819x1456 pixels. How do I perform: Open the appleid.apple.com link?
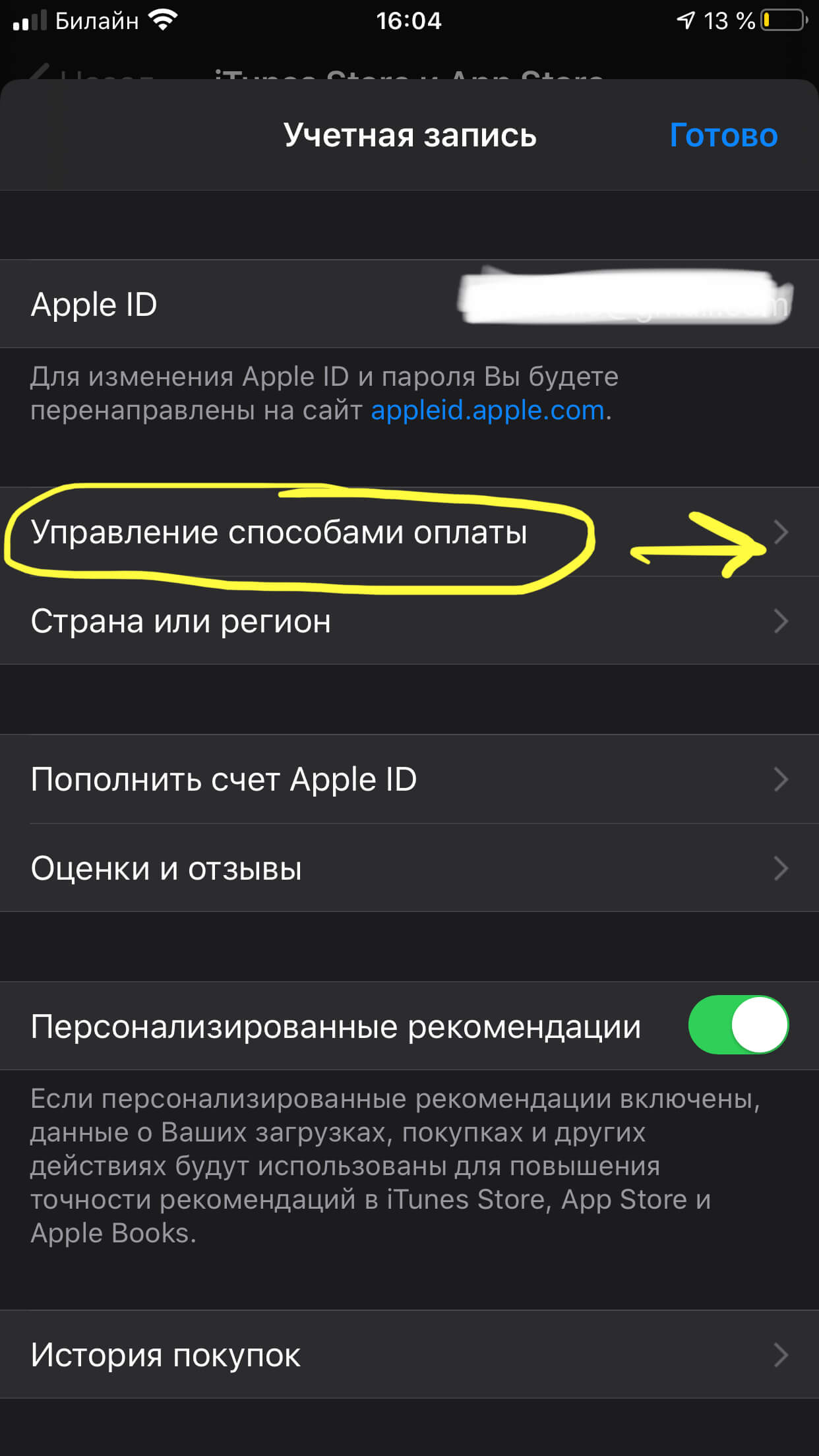[487, 411]
